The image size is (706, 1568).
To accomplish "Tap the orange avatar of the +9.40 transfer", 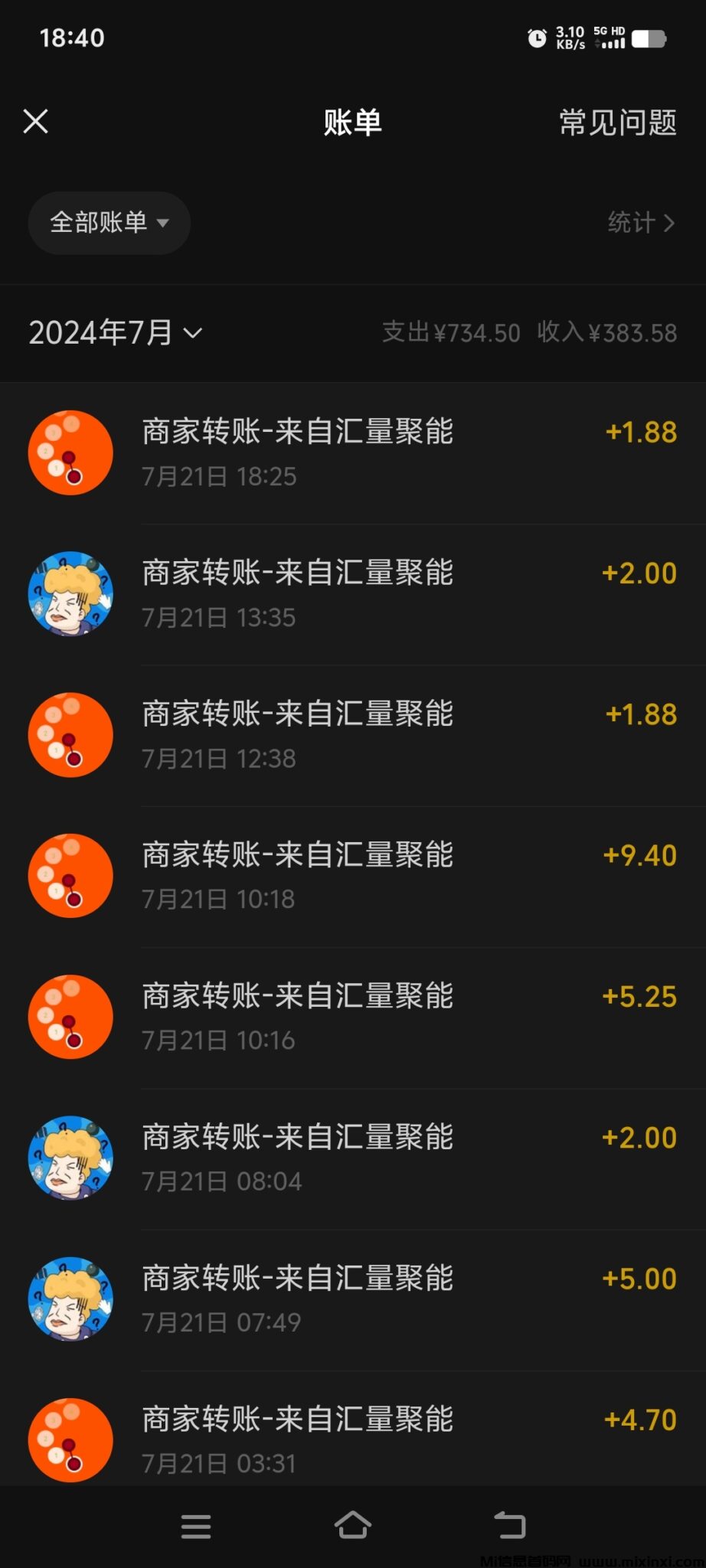I will pyautogui.click(x=70, y=875).
